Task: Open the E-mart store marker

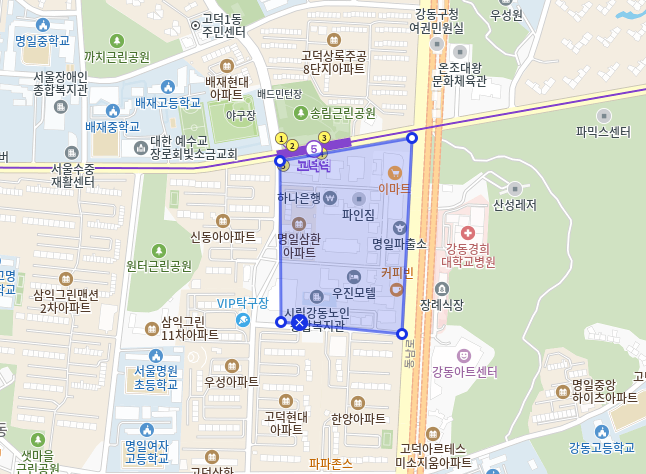Action: pyautogui.click(x=395, y=173)
